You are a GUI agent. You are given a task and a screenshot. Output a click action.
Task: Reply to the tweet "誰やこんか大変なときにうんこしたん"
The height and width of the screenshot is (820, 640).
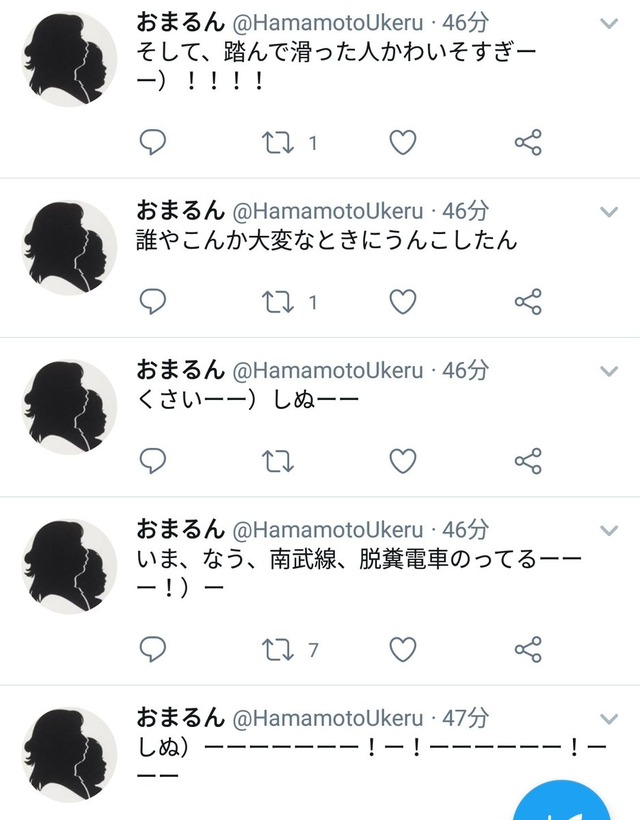coord(152,301)
